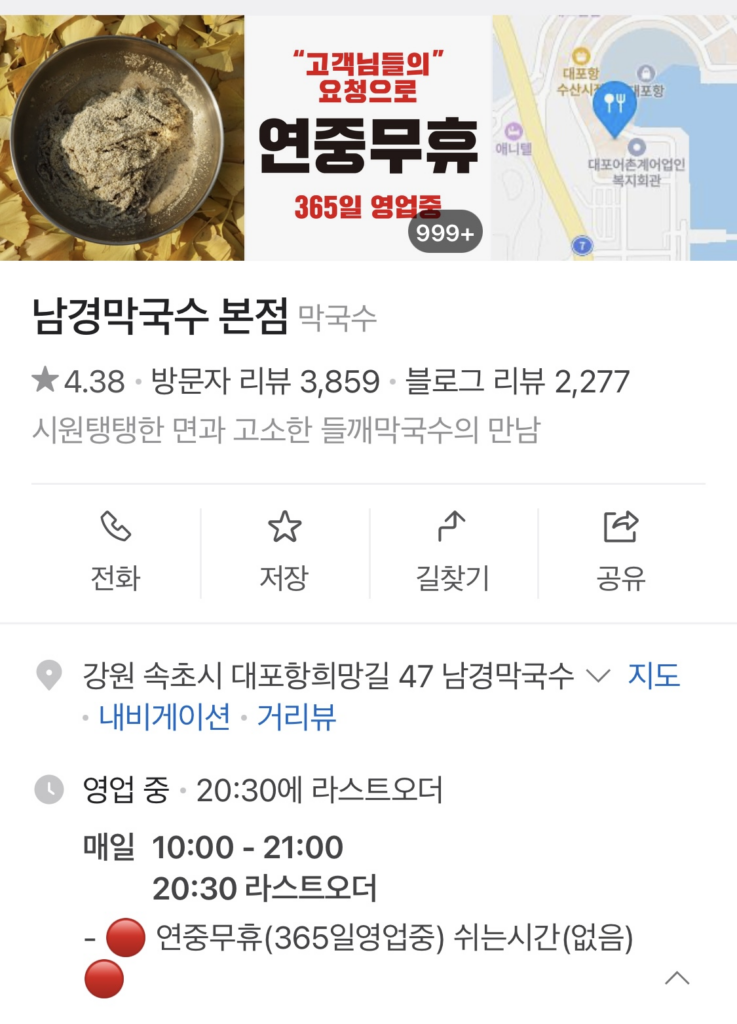Open the 지도 map link
Viewport: 737px width, 1024px height.
654,676
